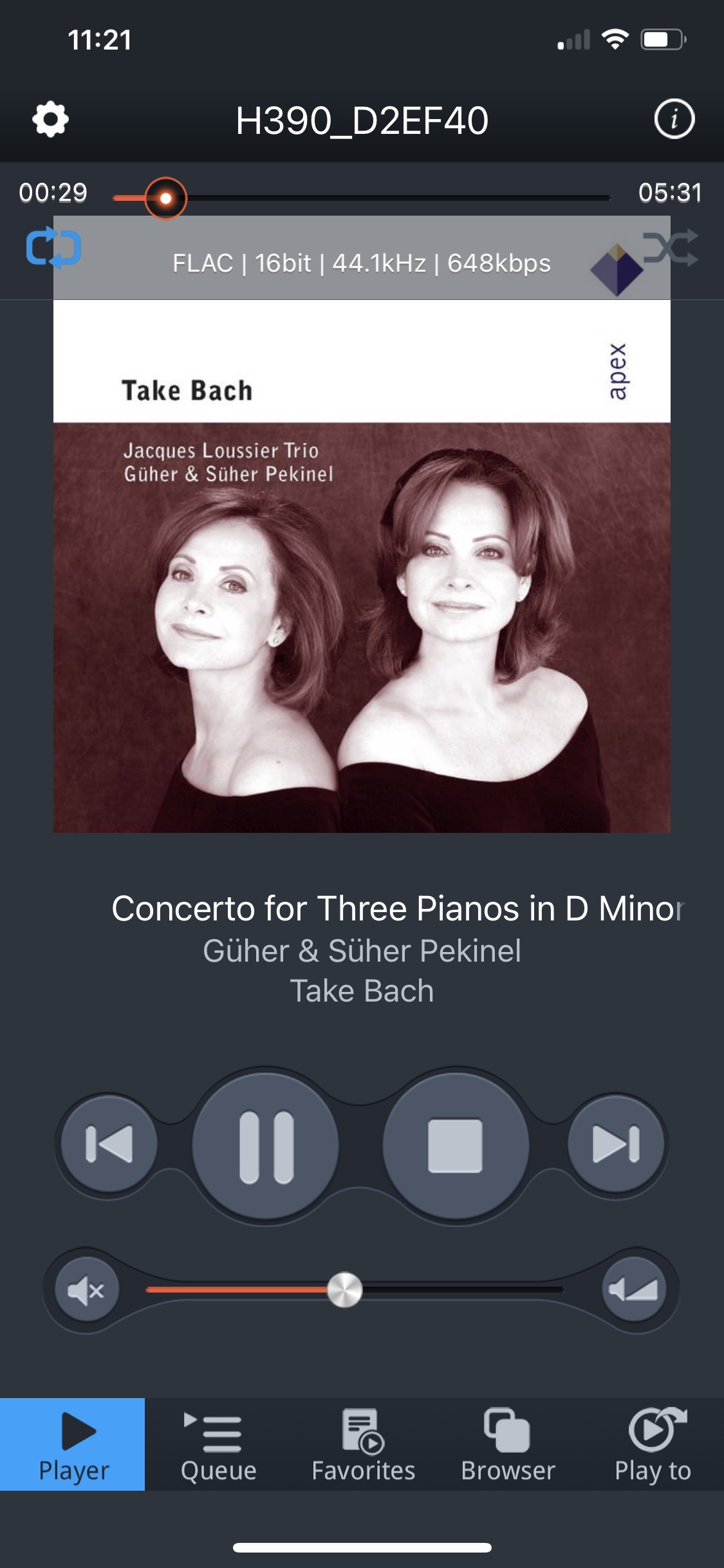Switch to the Queue tab
The height and width of the screenshot is (1568, 724).
[218, 1444]
